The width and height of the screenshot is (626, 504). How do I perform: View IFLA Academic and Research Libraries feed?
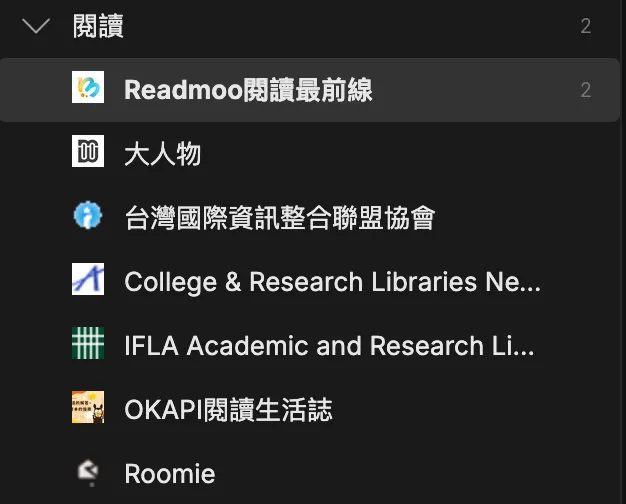[x=329, y=346]
